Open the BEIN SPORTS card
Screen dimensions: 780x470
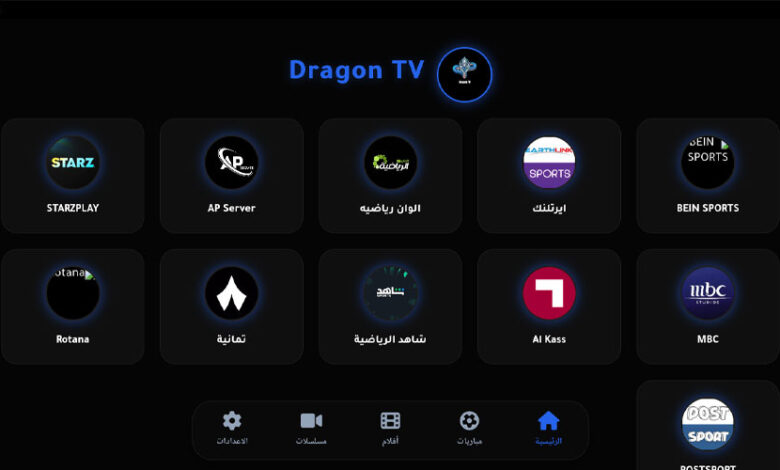707,175
